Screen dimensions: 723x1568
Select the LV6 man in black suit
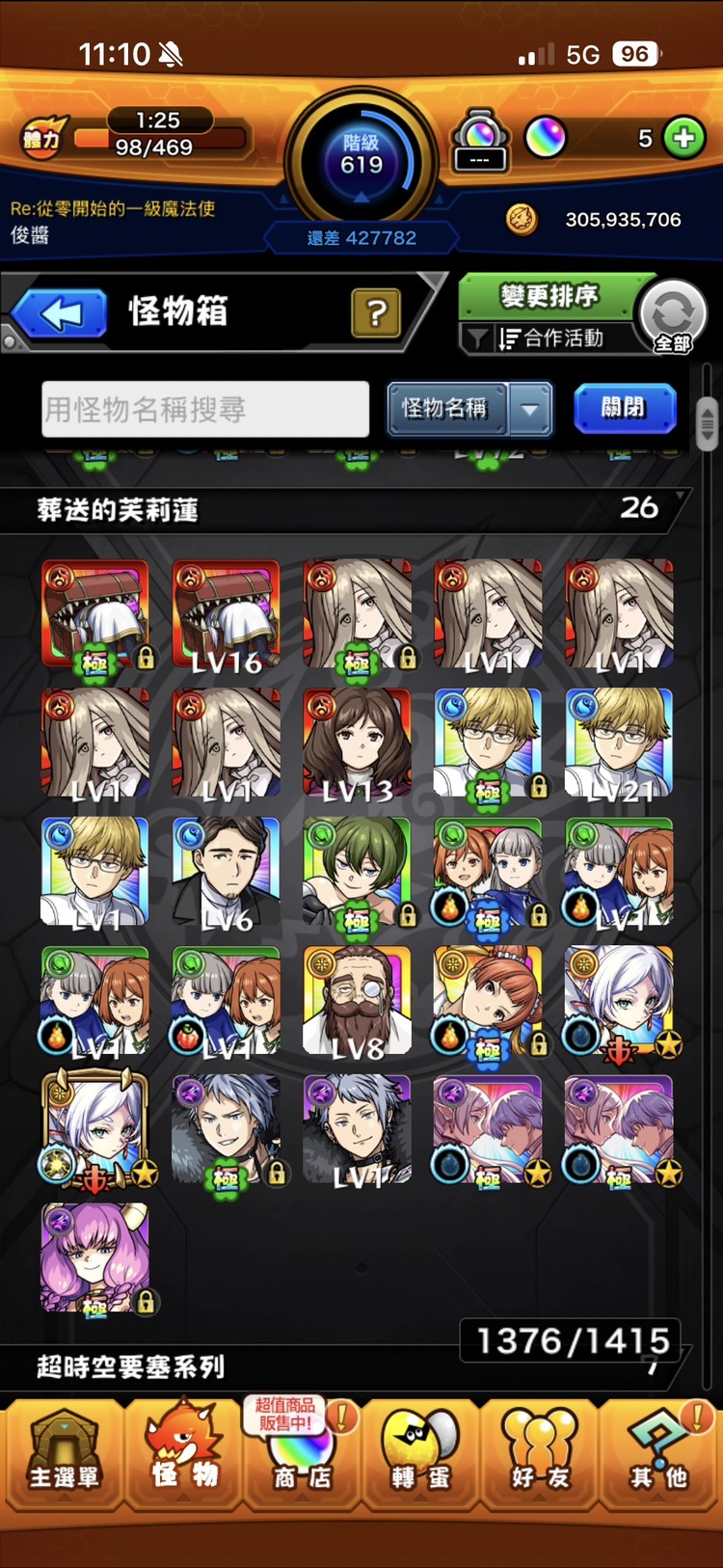coord(226,872)
